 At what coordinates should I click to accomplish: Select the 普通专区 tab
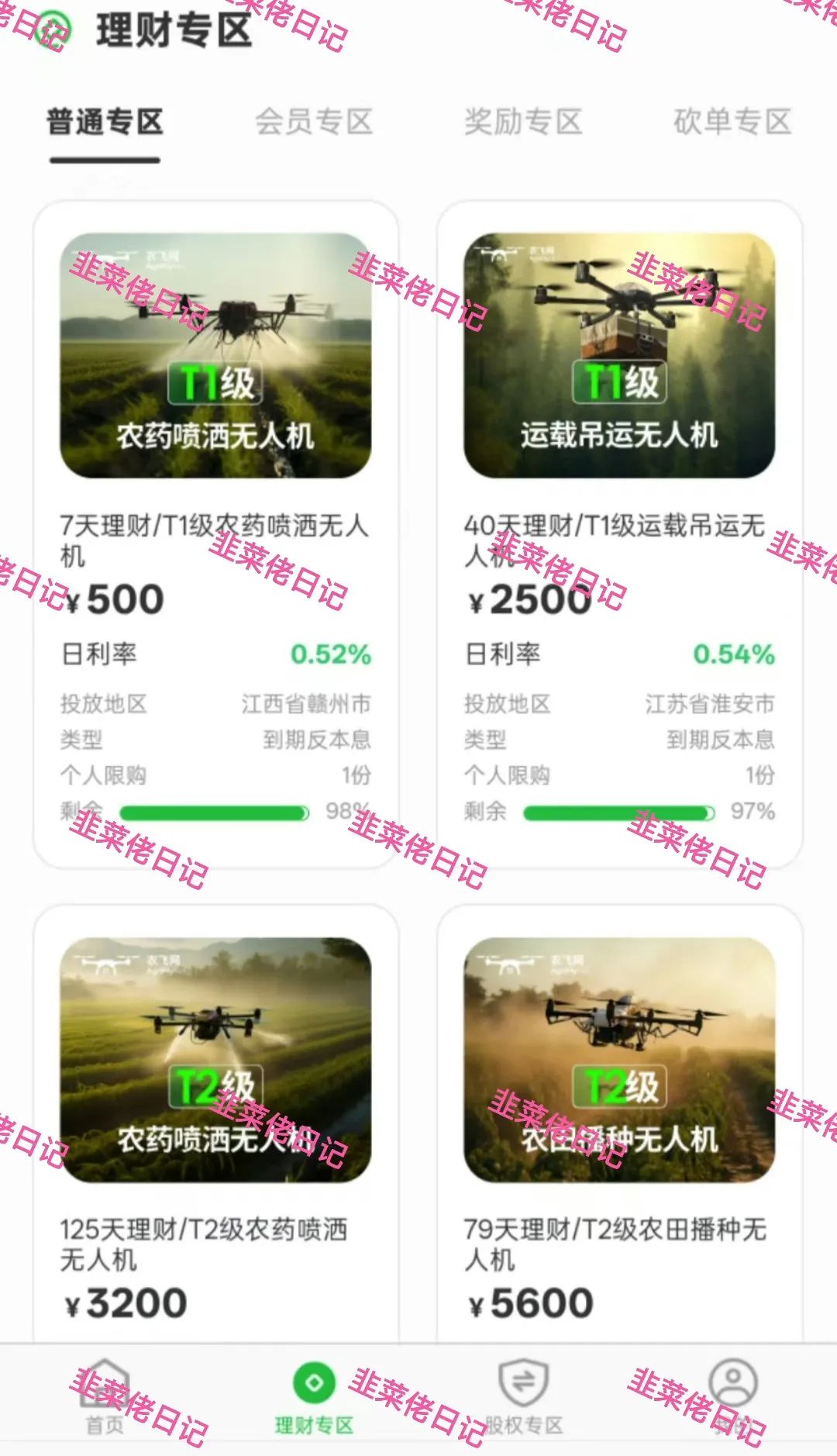pos(105,122)
